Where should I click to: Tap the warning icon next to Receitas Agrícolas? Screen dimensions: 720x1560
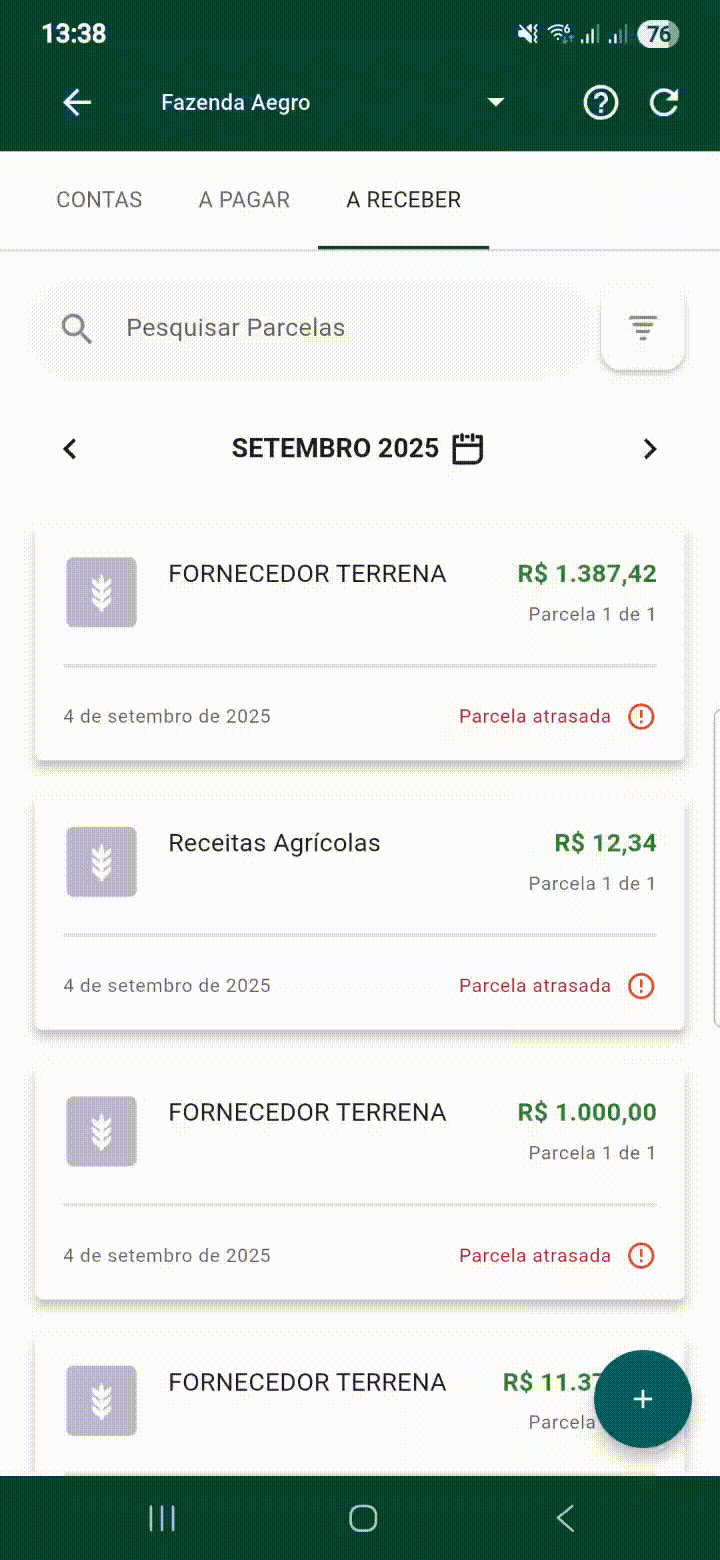pyautogui.click(x=640, y=985)
